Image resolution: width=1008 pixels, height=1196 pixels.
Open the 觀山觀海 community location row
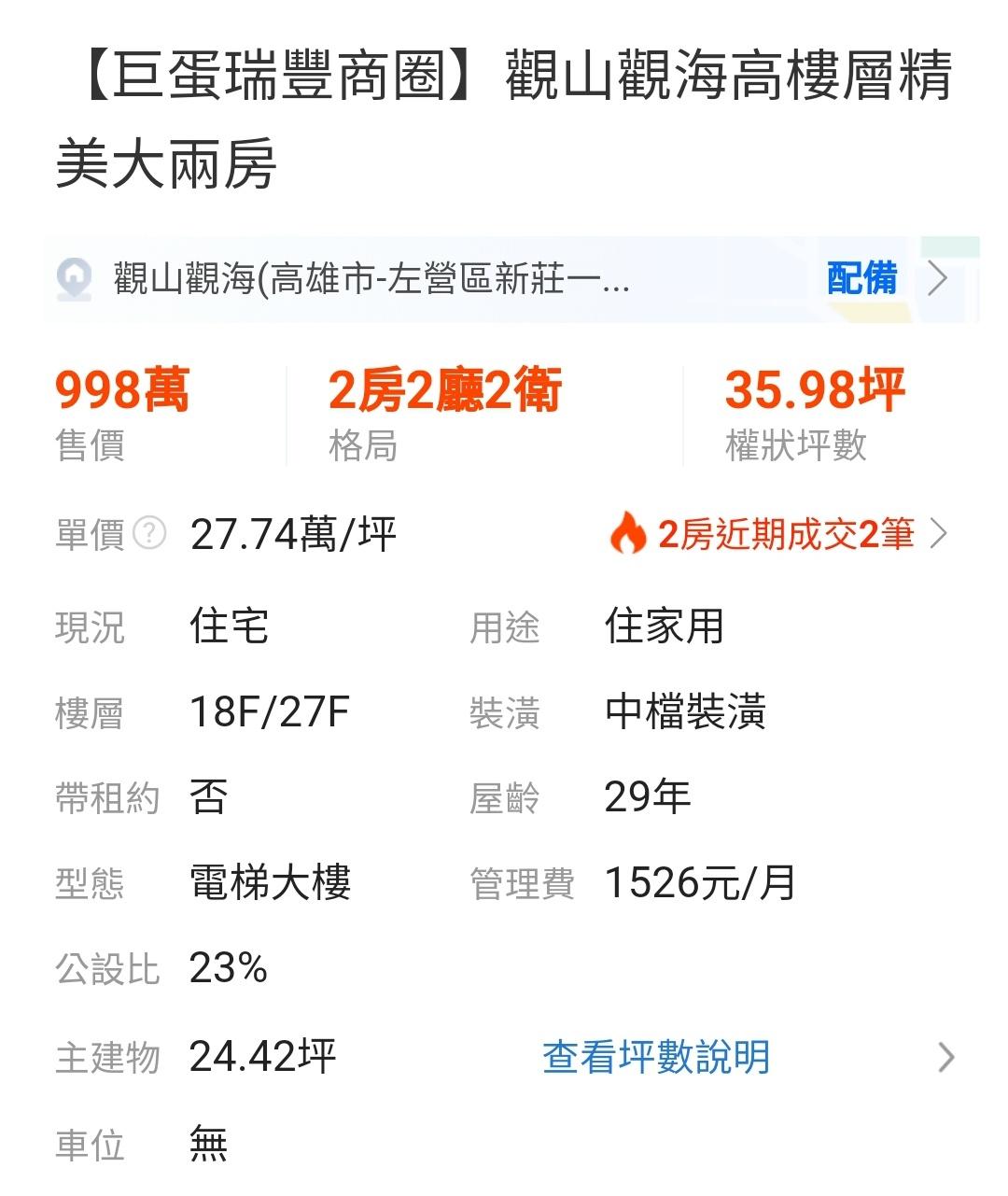(373, 279)
